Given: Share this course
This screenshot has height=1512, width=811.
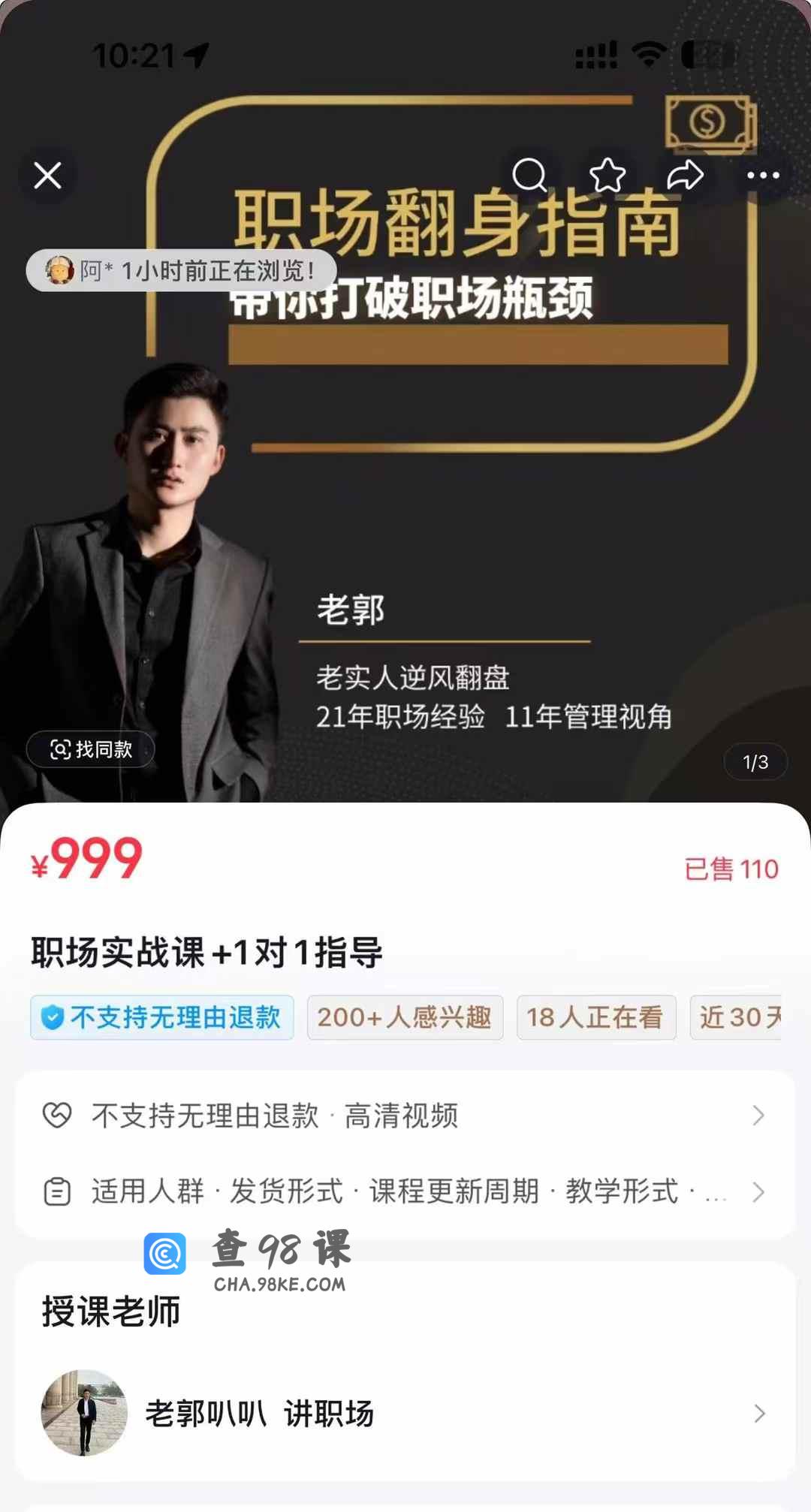Looking at the screenshot, I should (x=685, y=176).
